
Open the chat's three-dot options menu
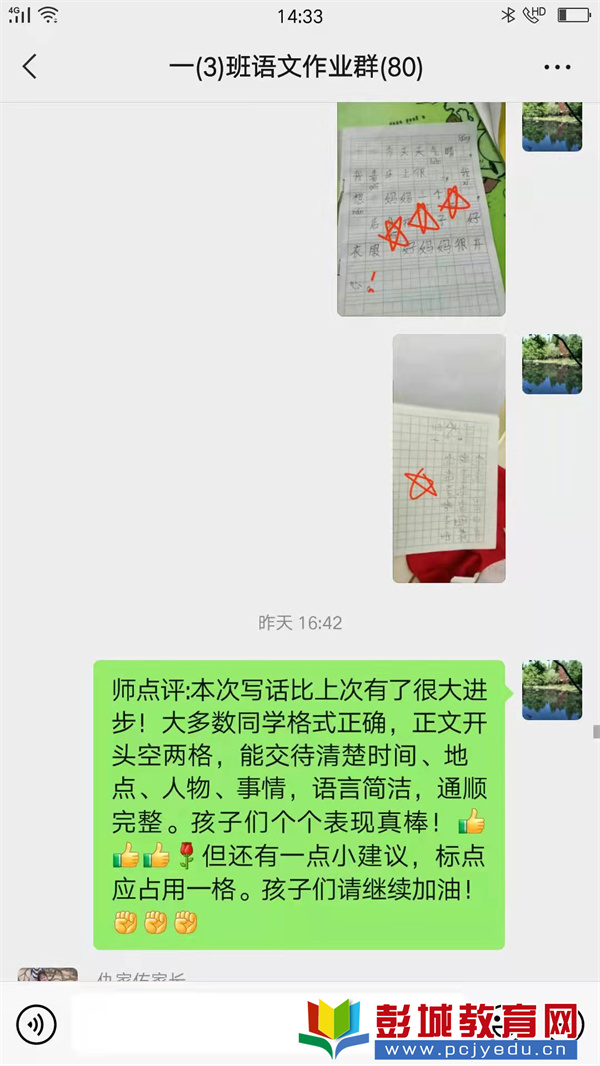pos(557,67)
